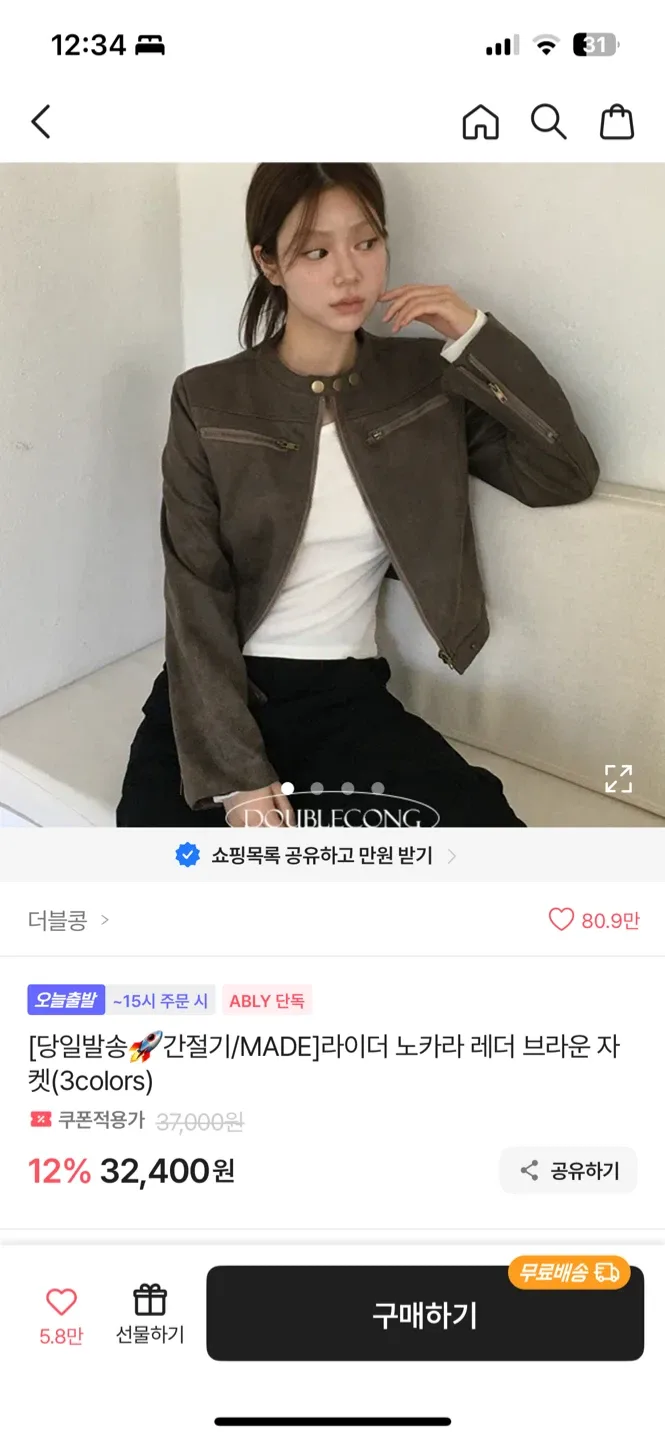
Task: Tap the 공유하기 share button
Action: pos(568,1170)
